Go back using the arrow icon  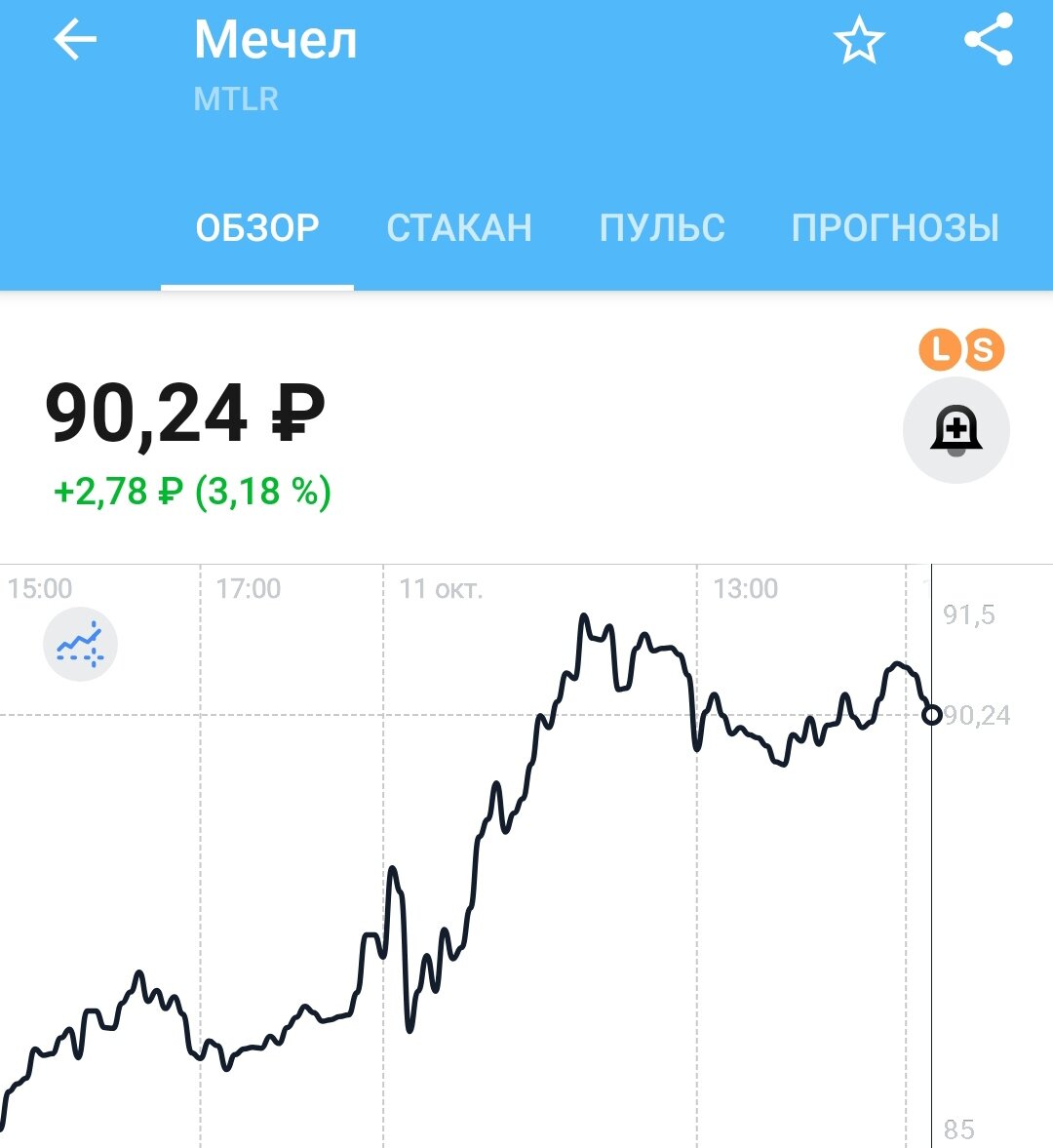tap(75, 41)
